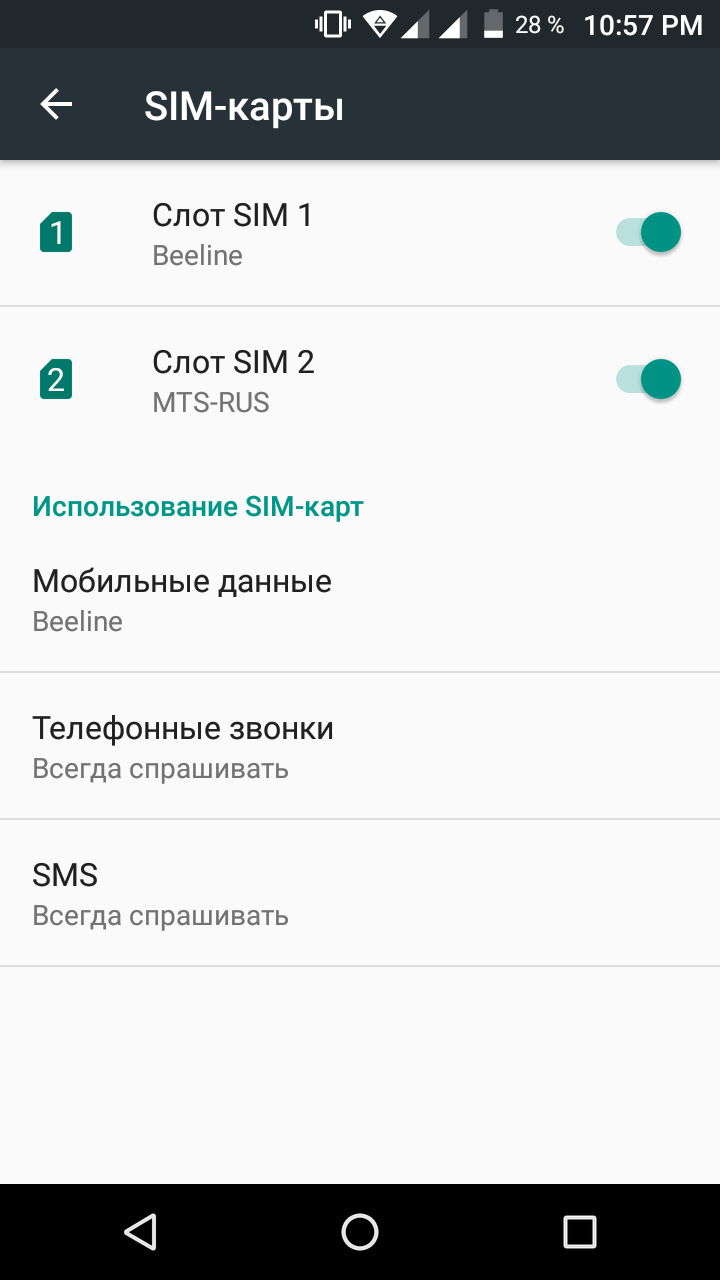720x1280 pixels.
Task: Turn off the Слот SIM 2 switch
Action: 649,380
